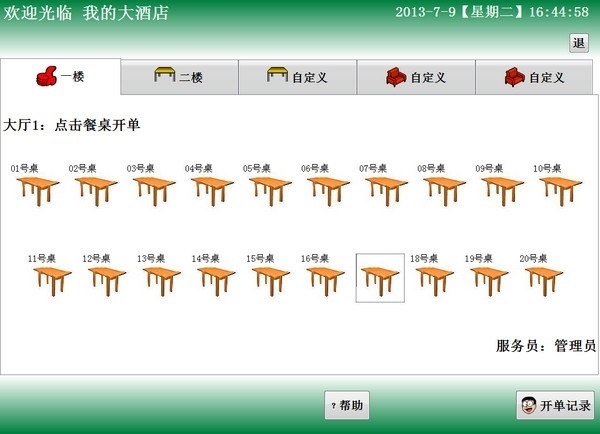
Task: Choose table 08号桌
Action: click(443, 188)
